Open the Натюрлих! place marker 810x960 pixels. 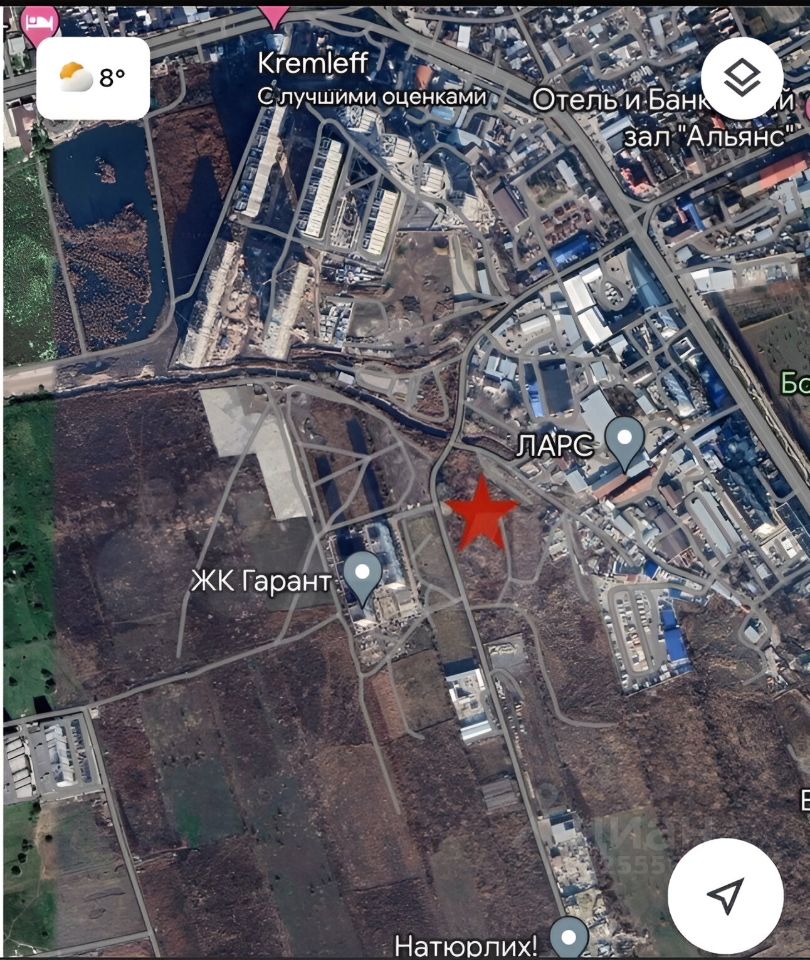pos(570,938)
